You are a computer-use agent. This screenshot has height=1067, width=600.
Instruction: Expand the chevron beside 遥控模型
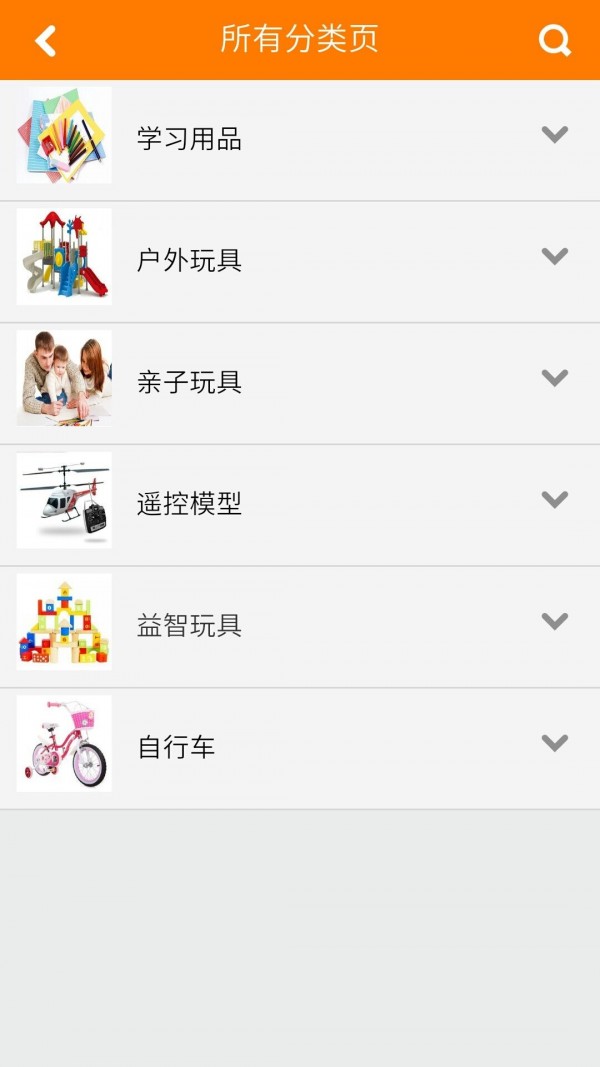click(555, 499)
